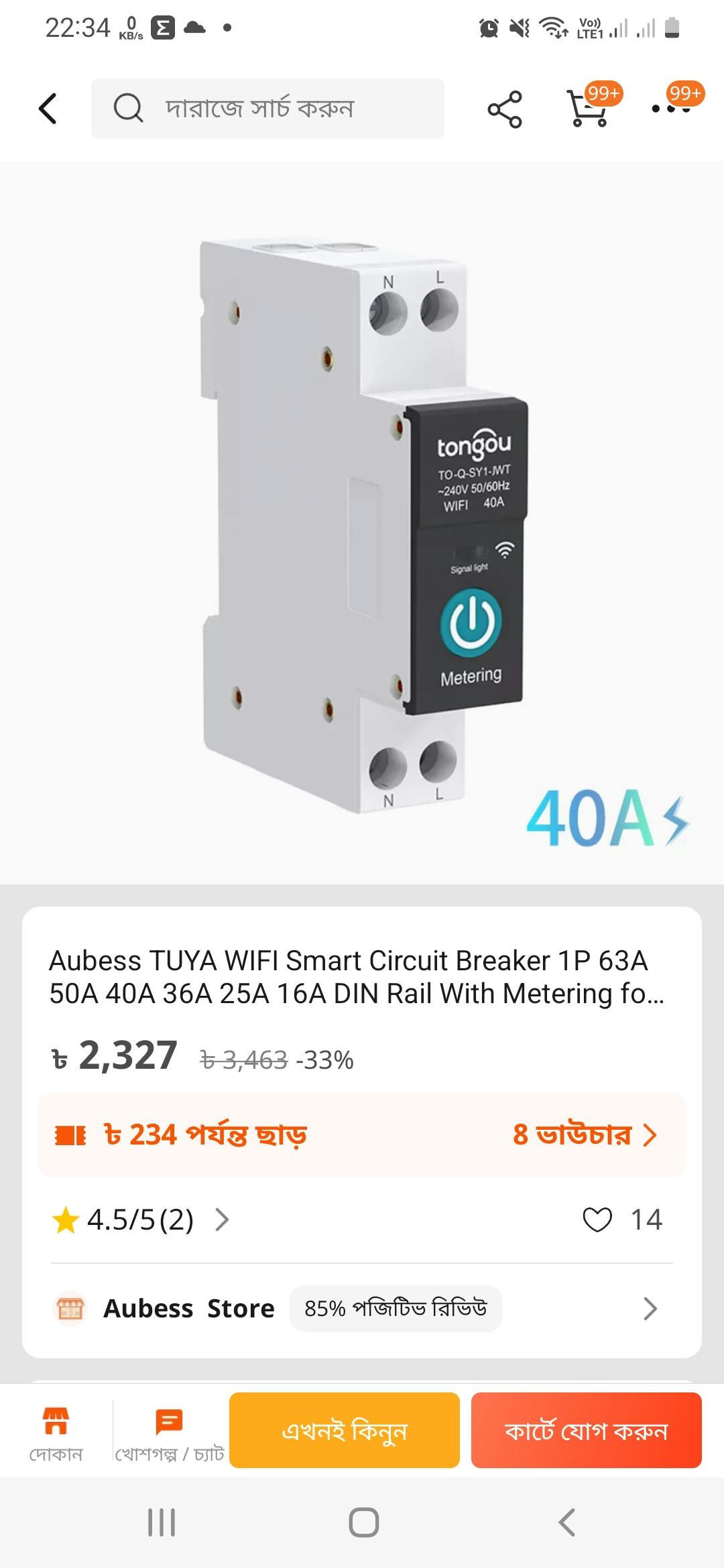Image resolution: width=724 pixels, height=1568 pixels.
Task: Open recent apps from navigation bar
Action: [x=162, y=1522]
